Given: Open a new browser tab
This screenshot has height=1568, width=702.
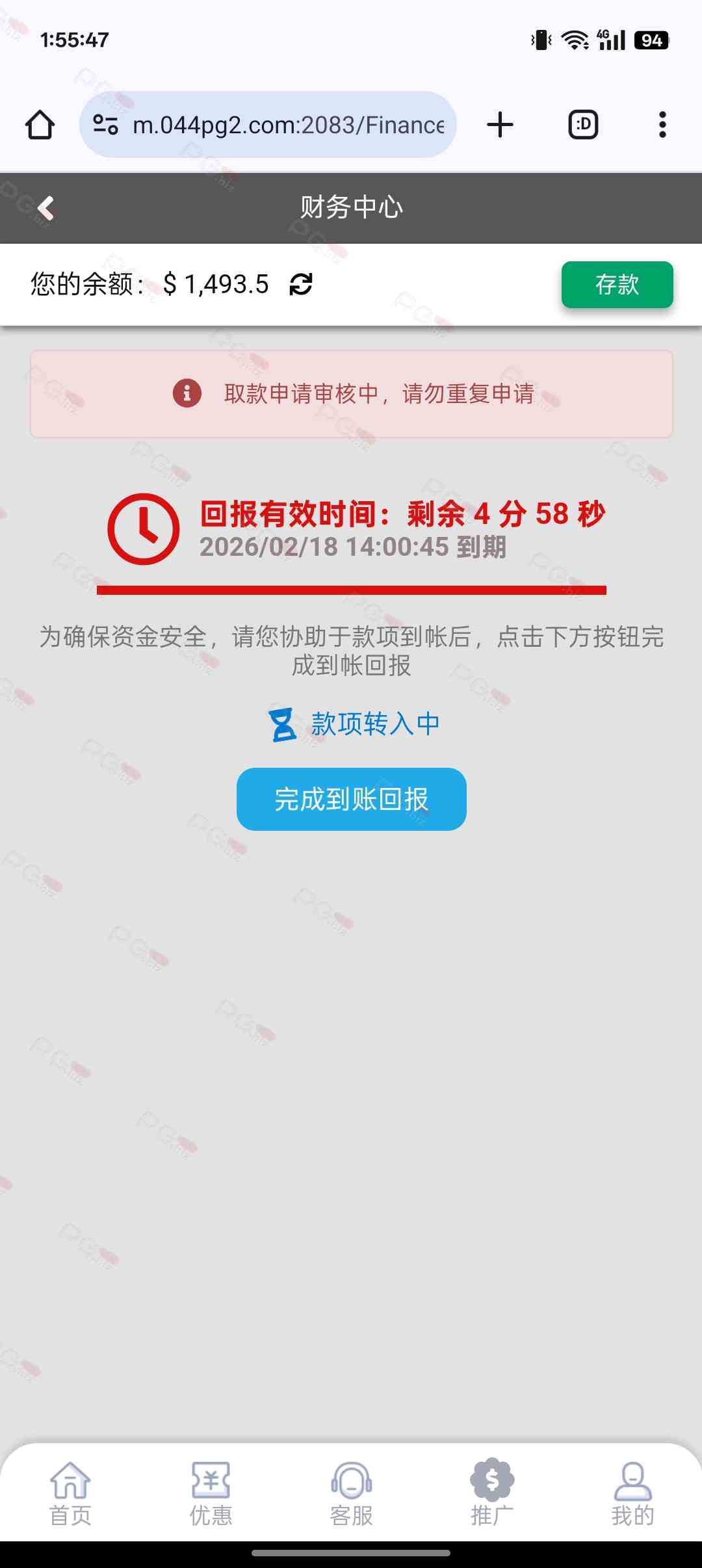Looking at the screenshot, I should point(500,125).
